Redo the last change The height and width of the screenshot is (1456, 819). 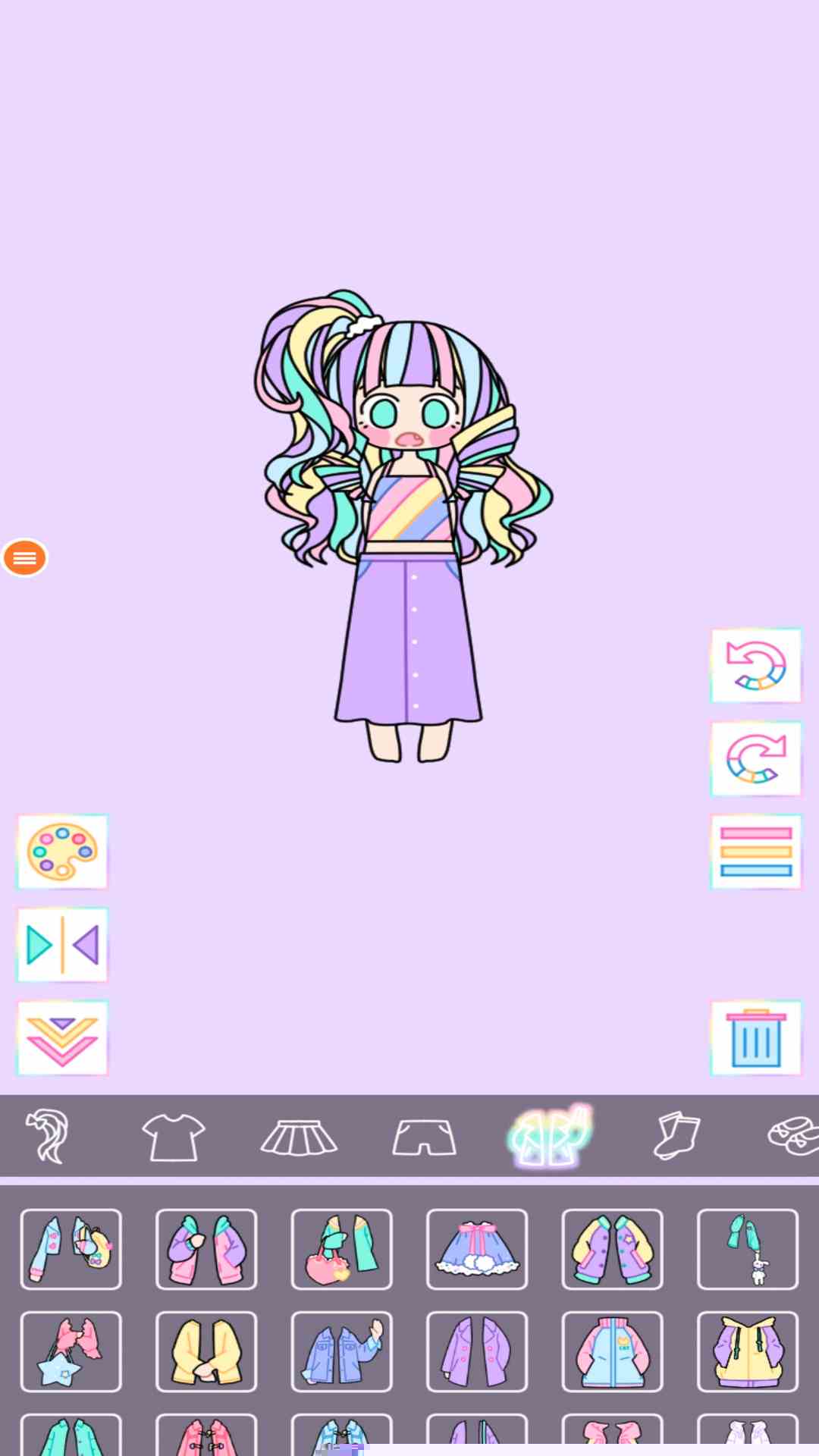(755, 759)
